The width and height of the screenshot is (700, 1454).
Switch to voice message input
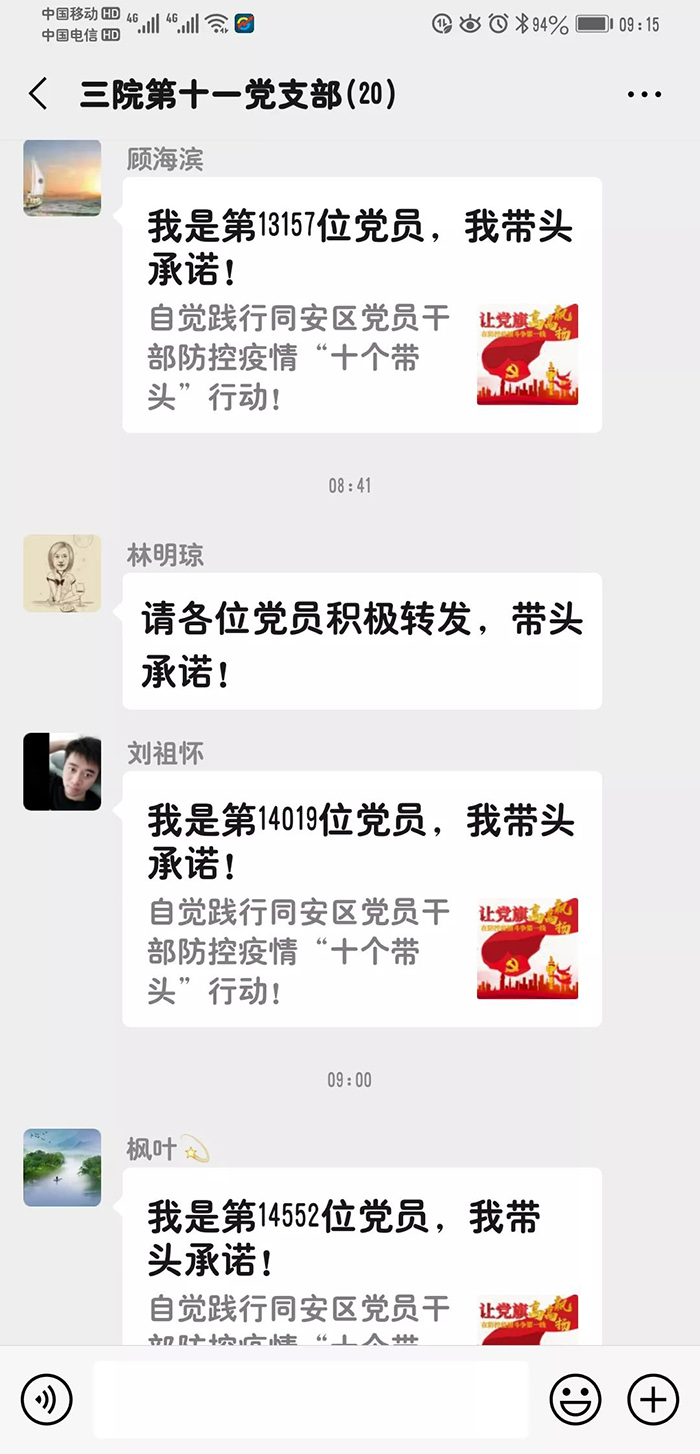point(46,1398)
